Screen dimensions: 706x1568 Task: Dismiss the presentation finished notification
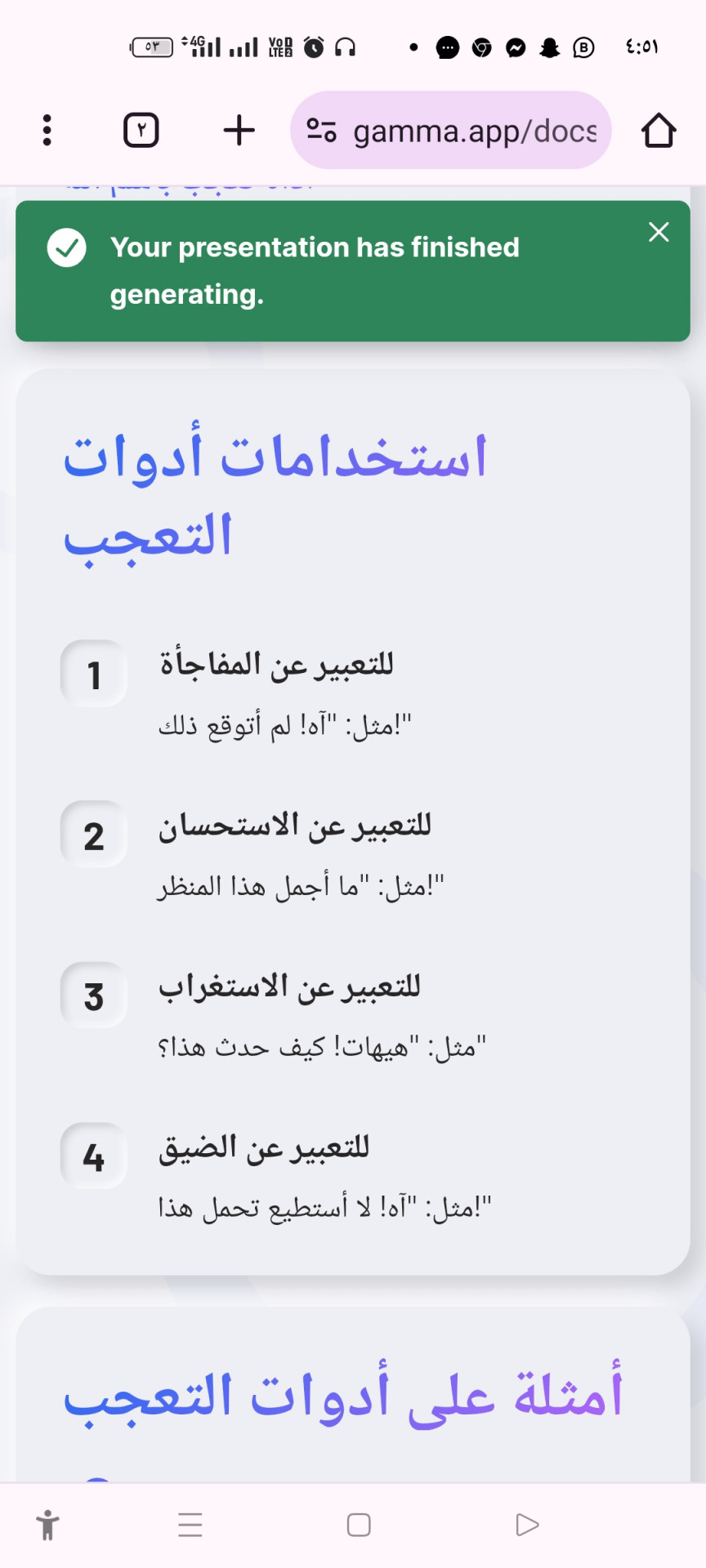[x=659, y=232]
